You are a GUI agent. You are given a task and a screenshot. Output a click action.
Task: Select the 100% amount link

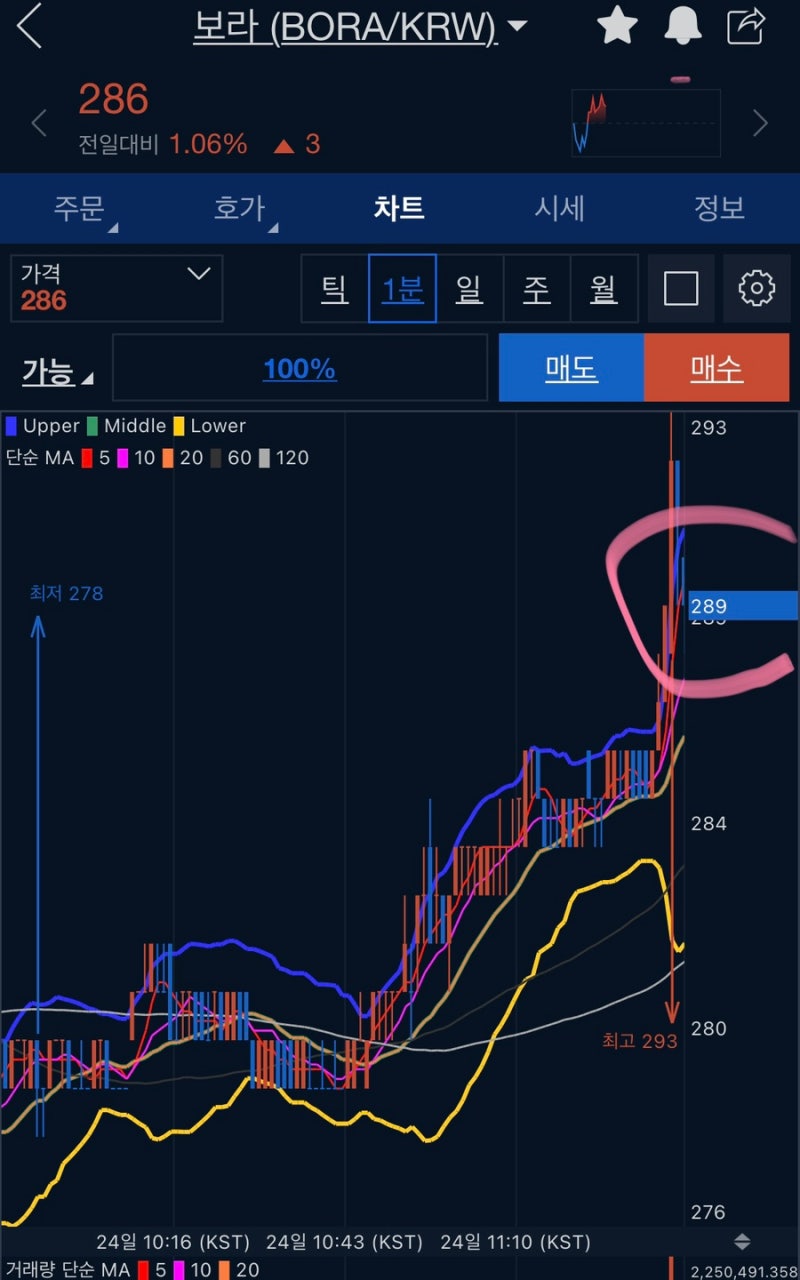tap(299, 368)
